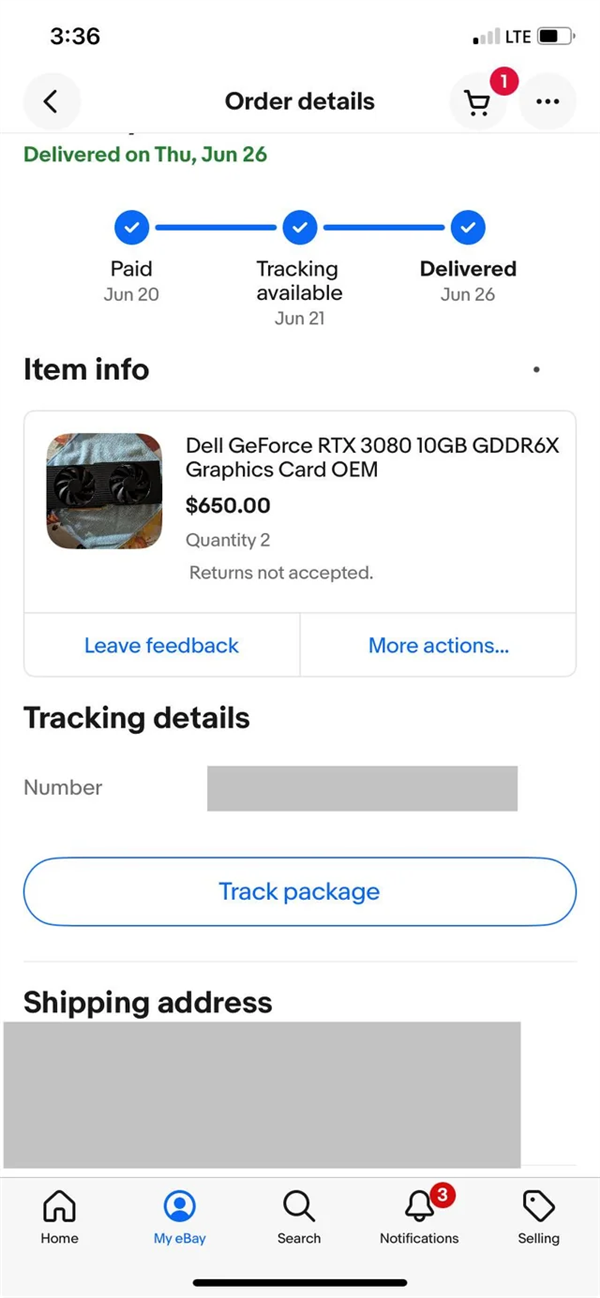Open the shopping cart
This screenshot has width=600, height=1298.
[x=478, y=102]
